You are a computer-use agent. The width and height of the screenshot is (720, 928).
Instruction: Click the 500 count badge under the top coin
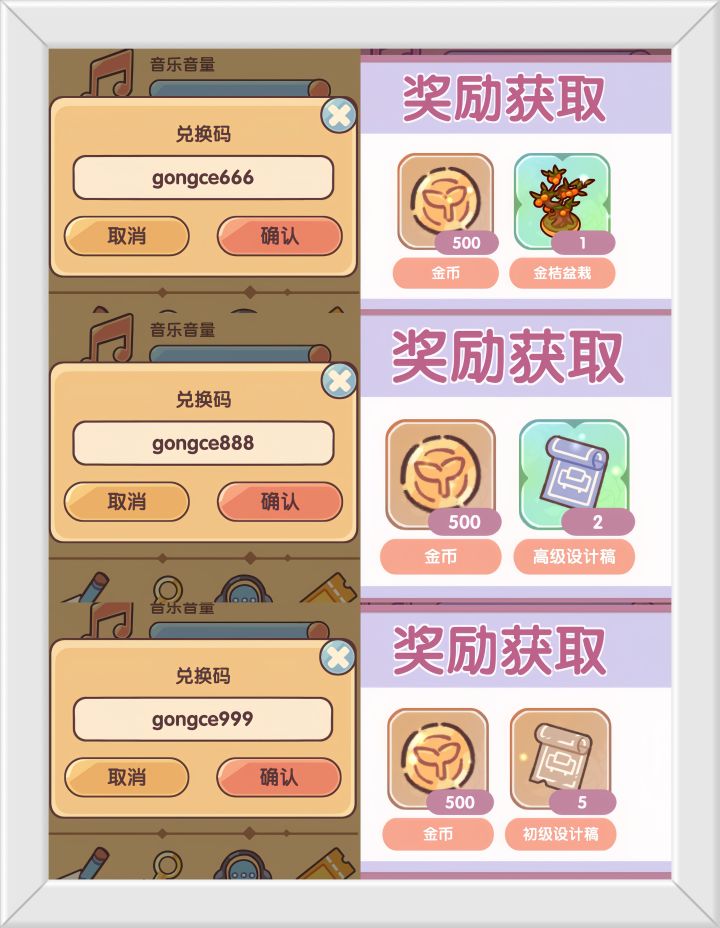(x=464, y=243)
